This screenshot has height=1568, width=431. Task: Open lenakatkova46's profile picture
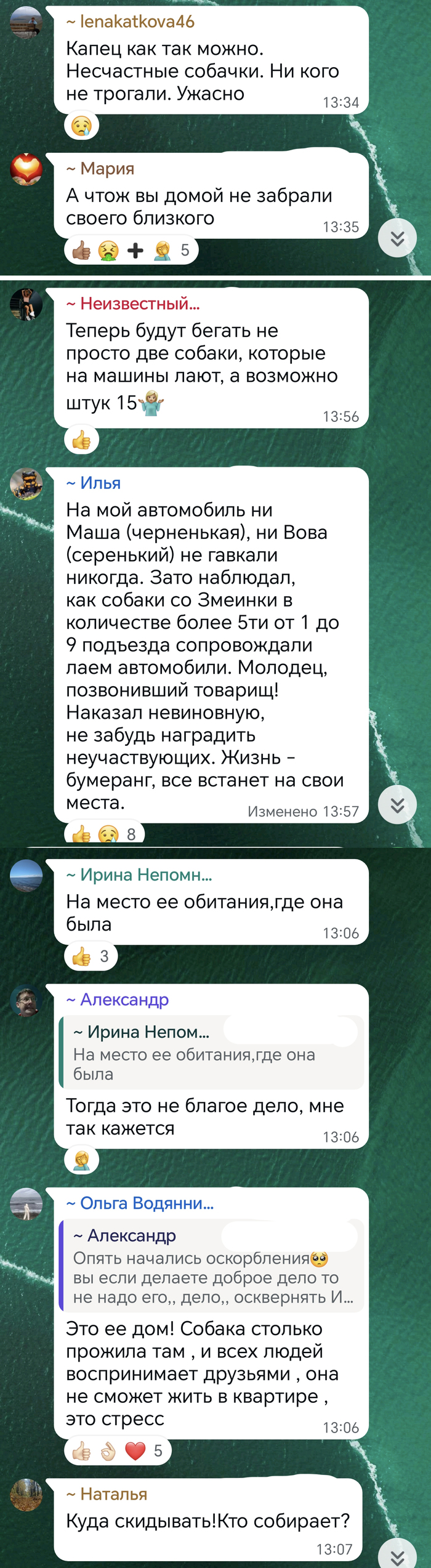click(x=26, y=23)
